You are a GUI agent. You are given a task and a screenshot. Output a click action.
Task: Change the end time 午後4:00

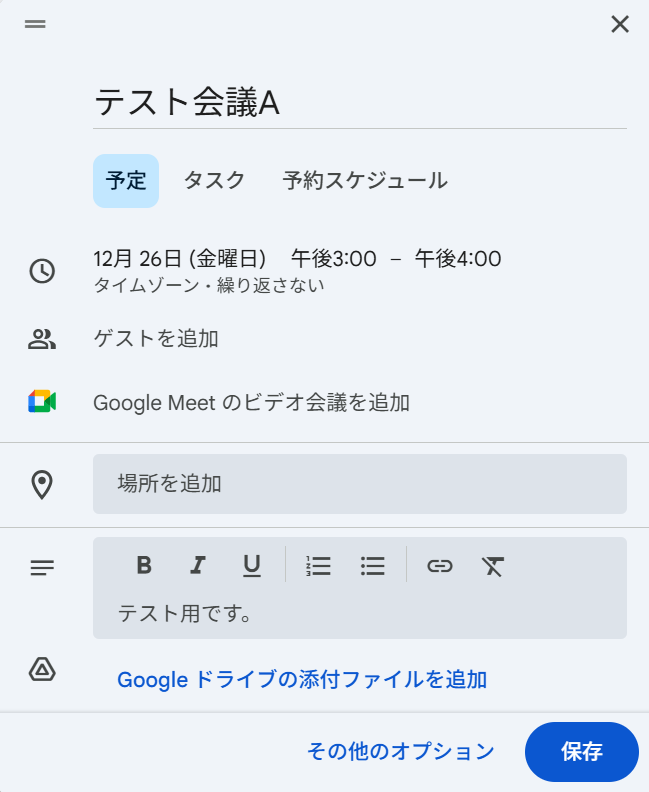click(458, 259)
